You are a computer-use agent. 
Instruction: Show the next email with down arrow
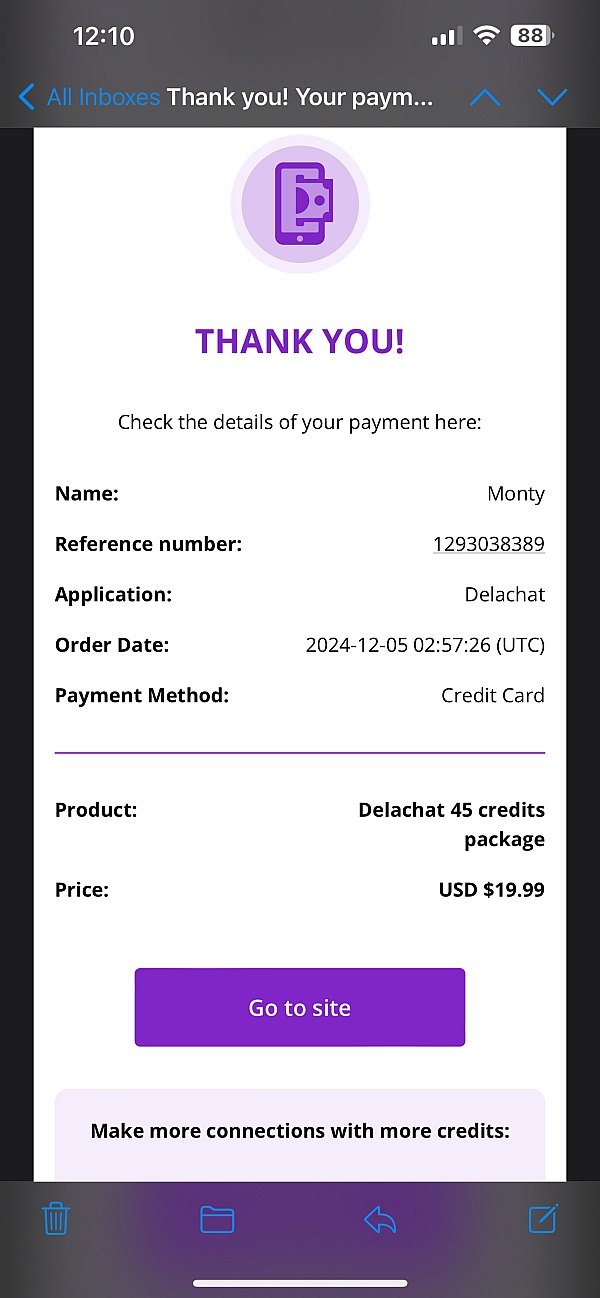click(552, 97)
